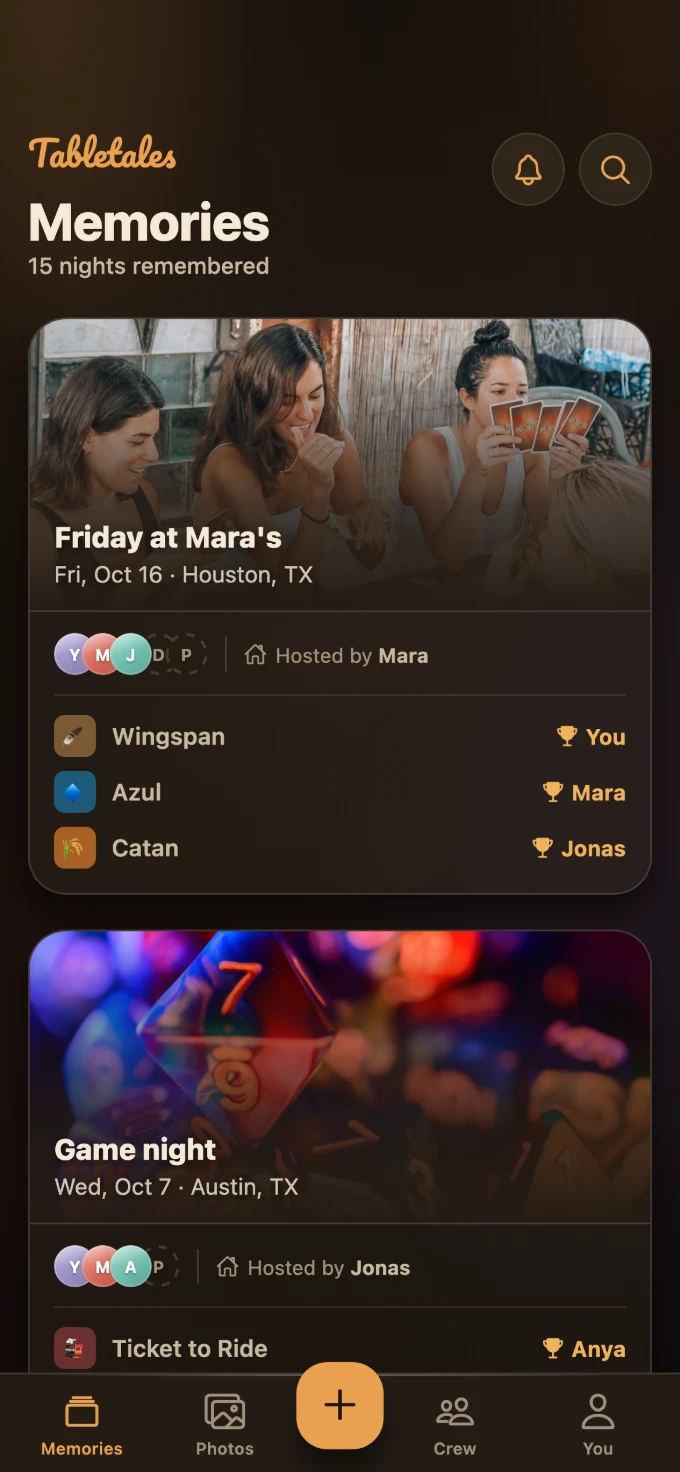Open the Friday at Mara's memory card
Viewport: 680px width, 1472px height.
tap(340, 606)
